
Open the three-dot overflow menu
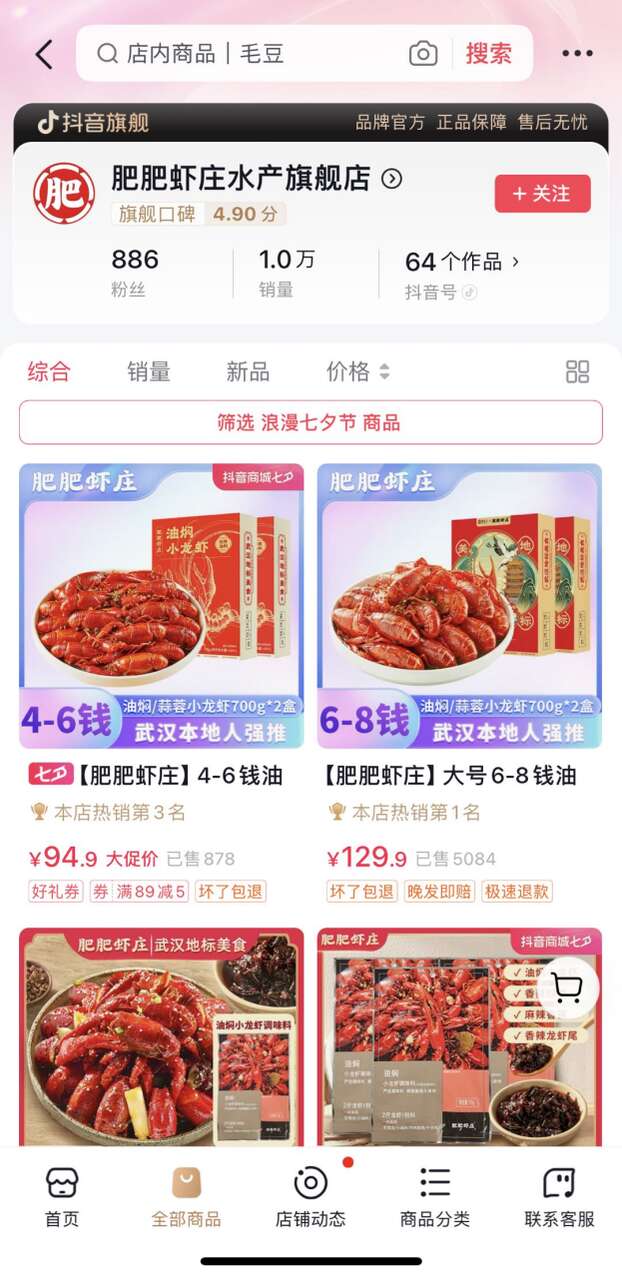coord(577,54)
